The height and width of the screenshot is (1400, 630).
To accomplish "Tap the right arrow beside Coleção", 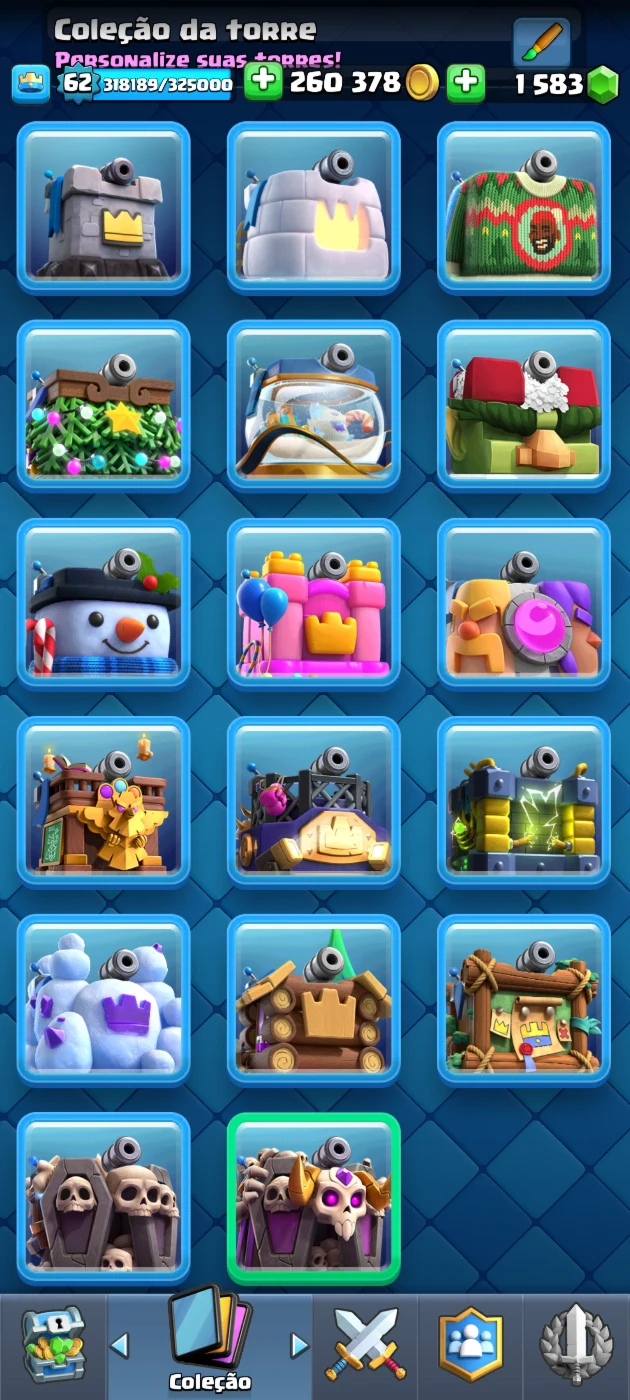I will (x=298, y=1345).
